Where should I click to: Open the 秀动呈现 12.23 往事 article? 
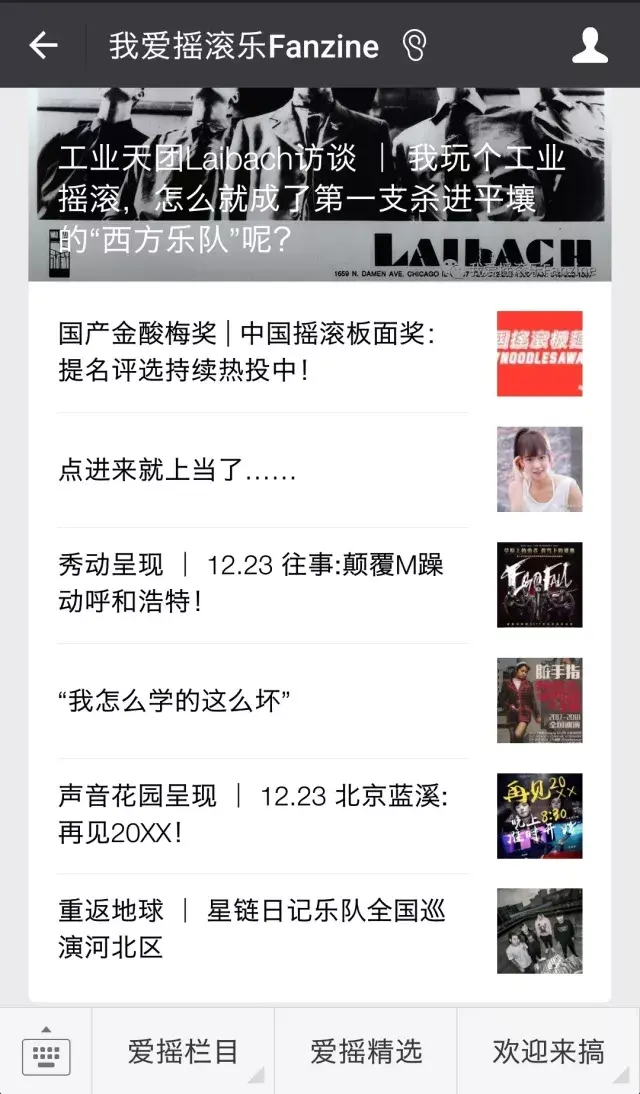pos(320,585)
